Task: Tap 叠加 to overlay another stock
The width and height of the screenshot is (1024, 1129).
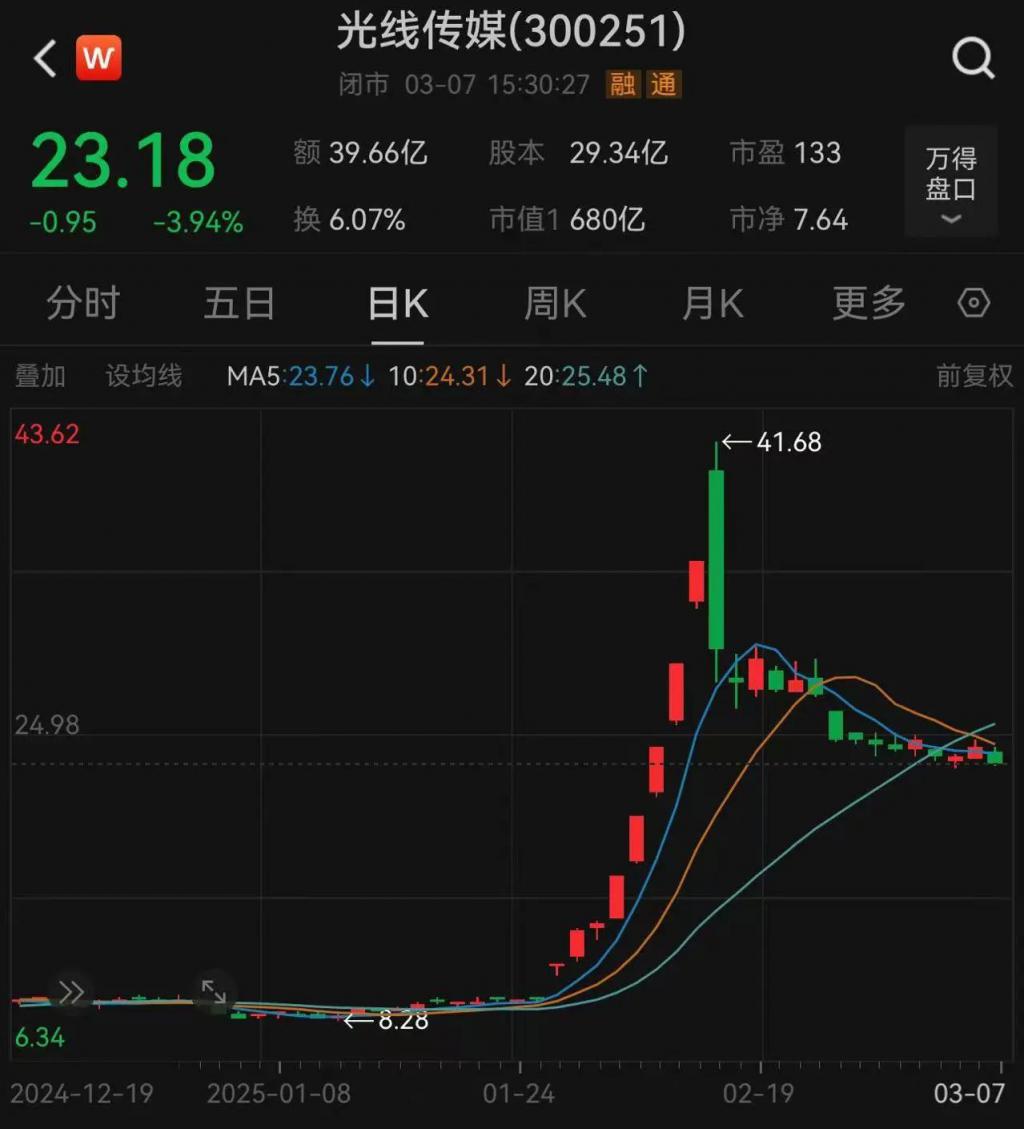Action: pyautogui.click(x=40, y=376)
